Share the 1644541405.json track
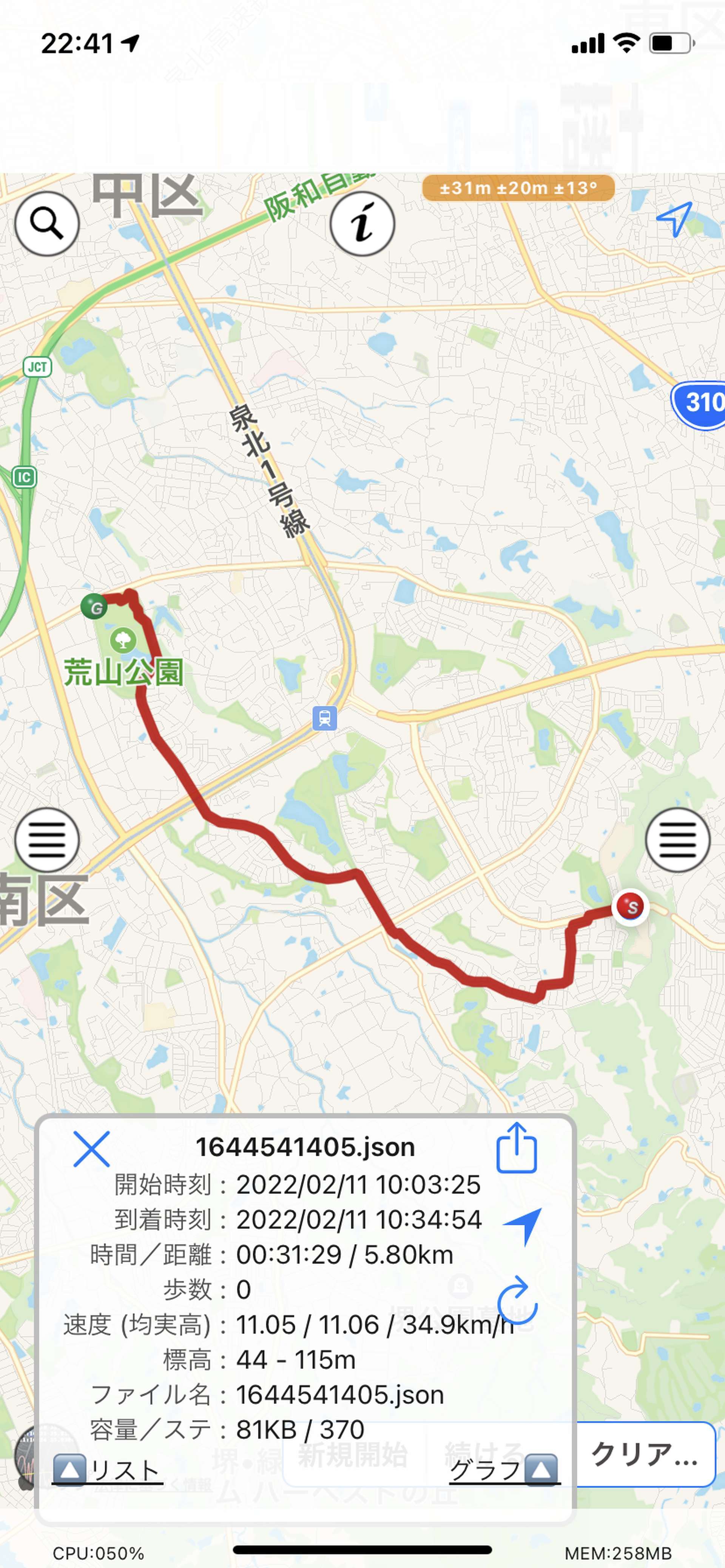Screen dimensions: 725x1568 pos(517,1148)
